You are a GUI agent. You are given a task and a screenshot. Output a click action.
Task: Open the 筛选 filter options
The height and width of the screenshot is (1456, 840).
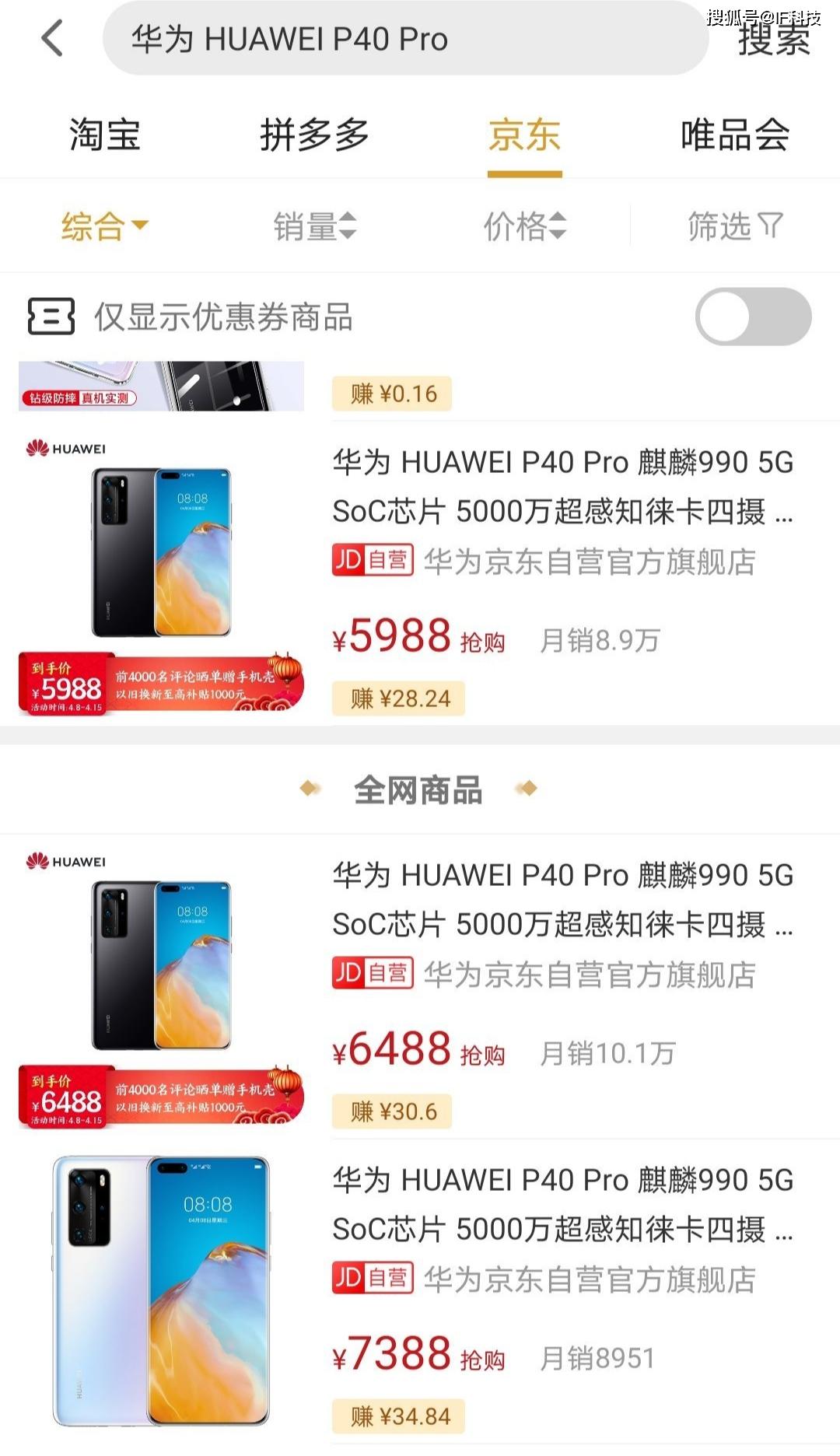click(x=734, y=226)
